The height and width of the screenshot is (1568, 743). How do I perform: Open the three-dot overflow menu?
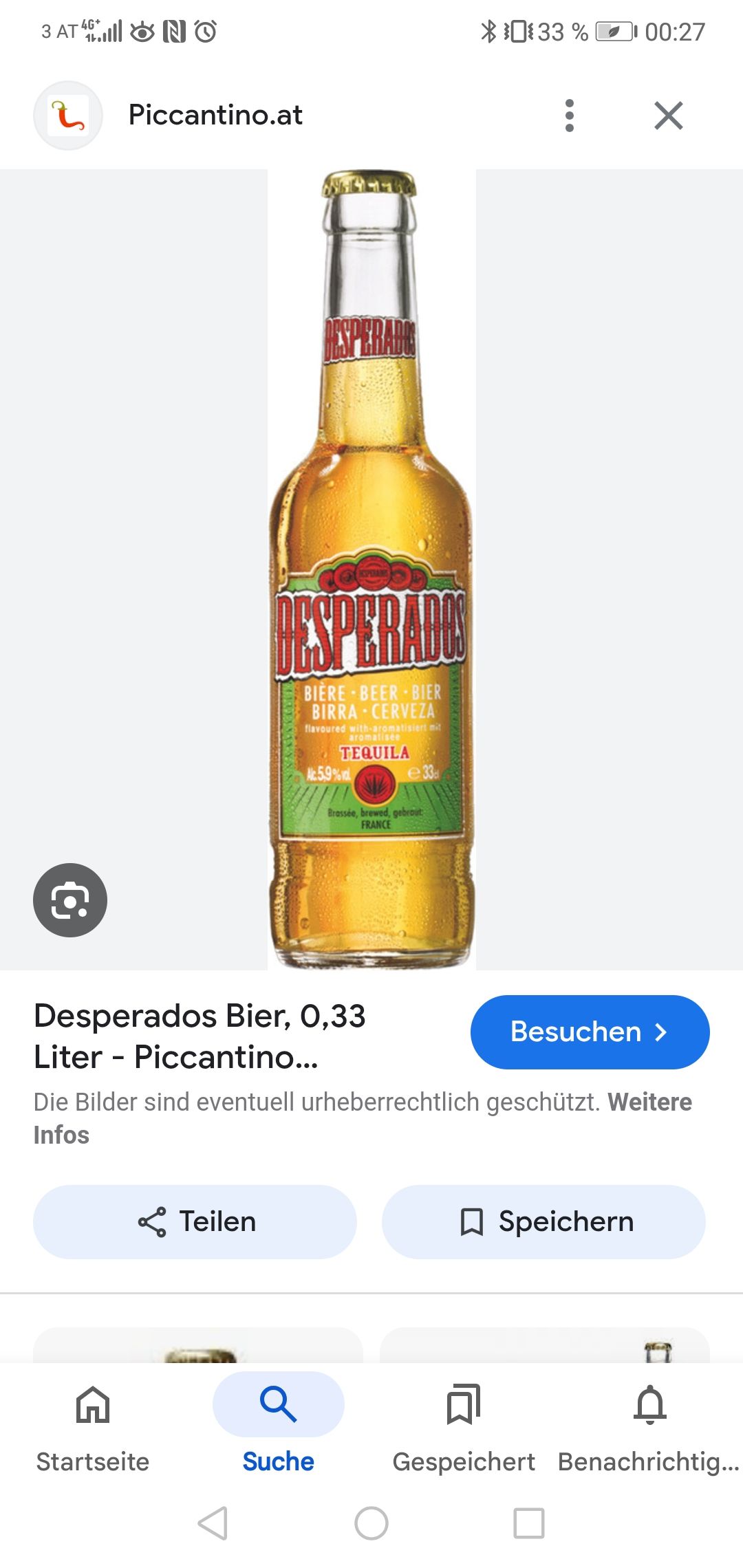(x=569, y=116)
